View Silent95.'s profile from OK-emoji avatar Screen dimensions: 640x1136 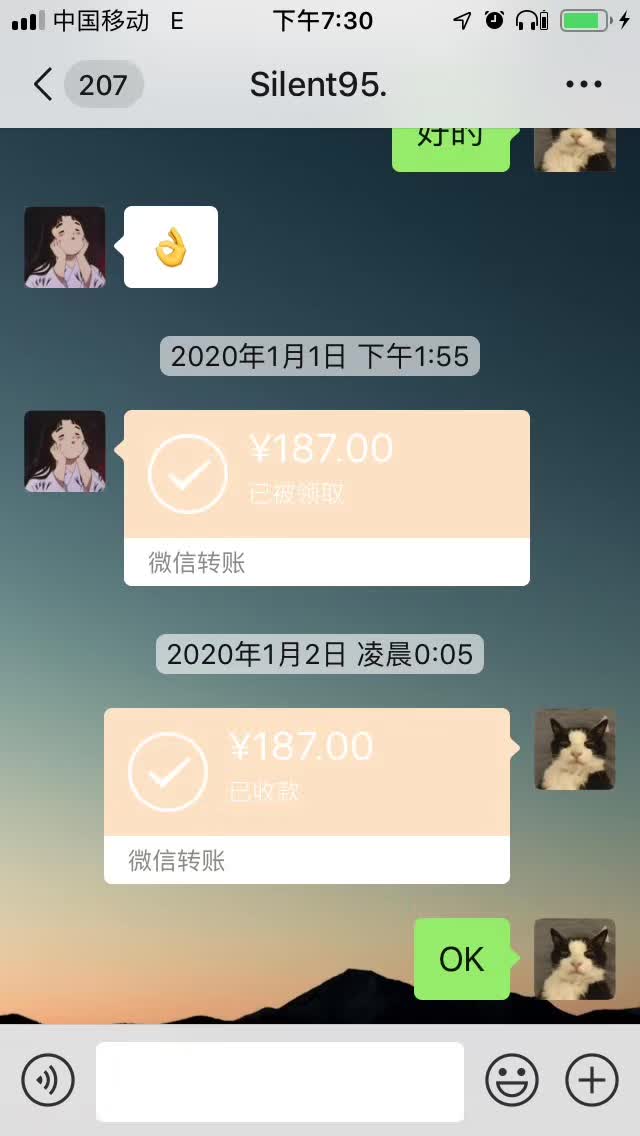pyautogui.click(x=65, y=247)
